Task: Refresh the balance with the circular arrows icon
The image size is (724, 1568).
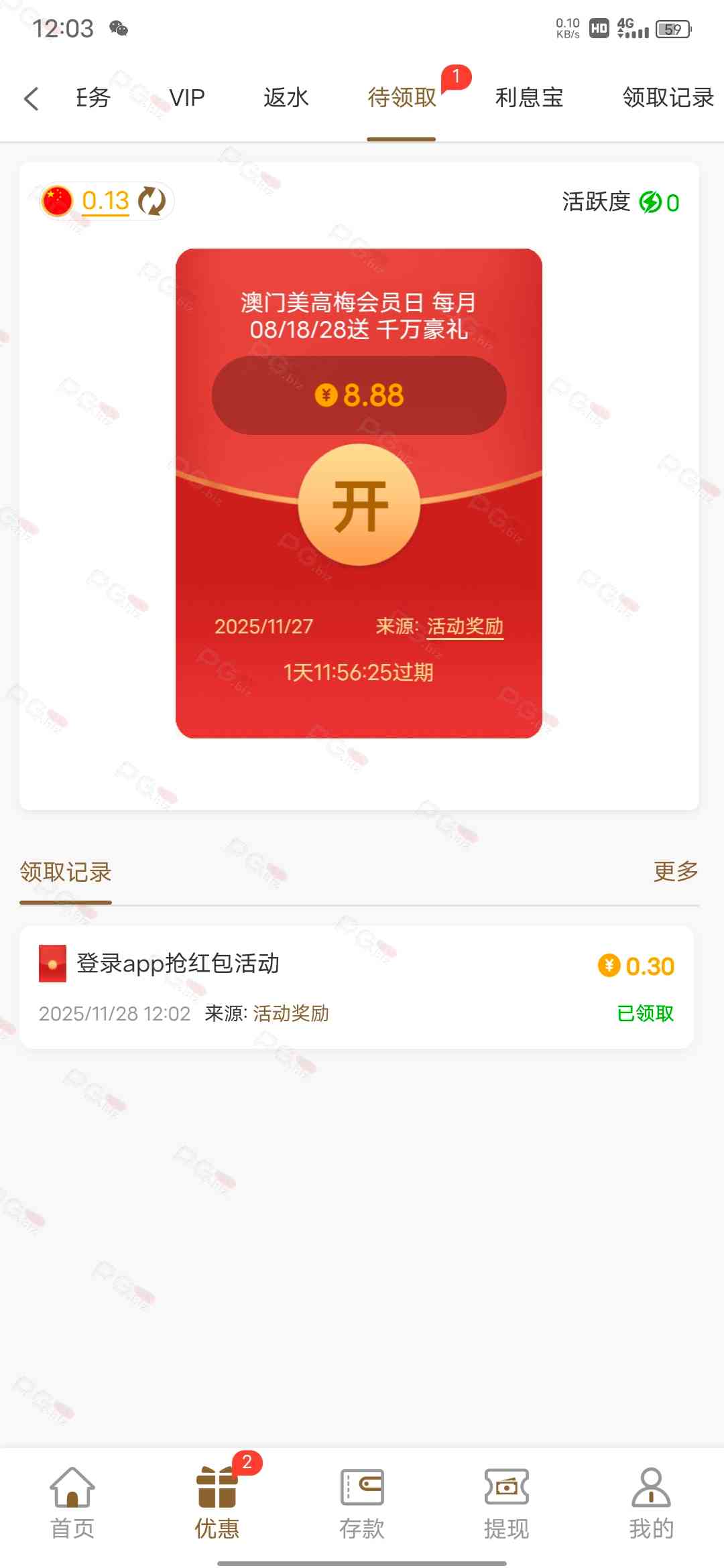Action: [152, 201]
